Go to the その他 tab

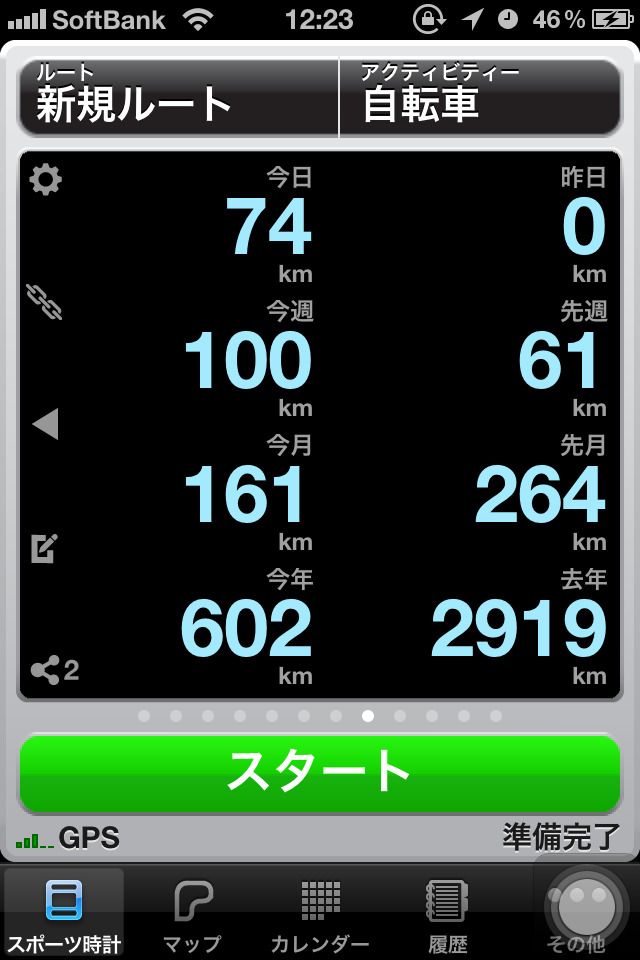(577, 913)
